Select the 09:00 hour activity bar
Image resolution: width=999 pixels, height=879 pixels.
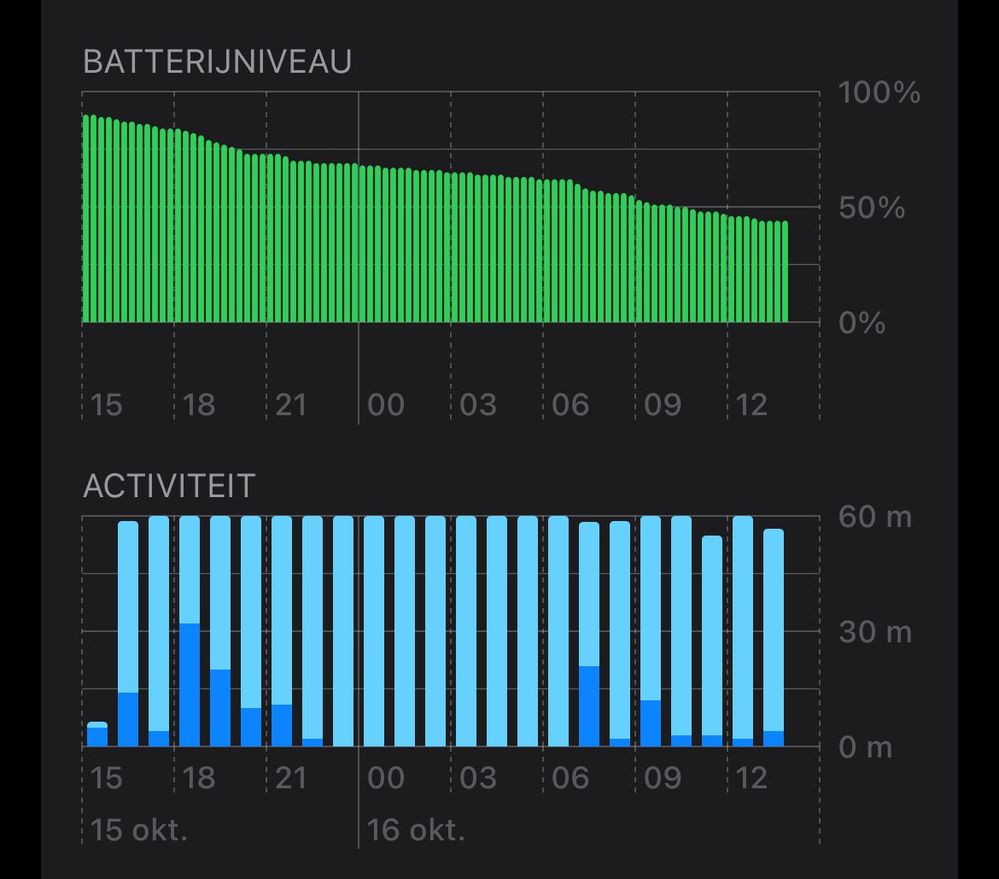[x=651, y=632]
